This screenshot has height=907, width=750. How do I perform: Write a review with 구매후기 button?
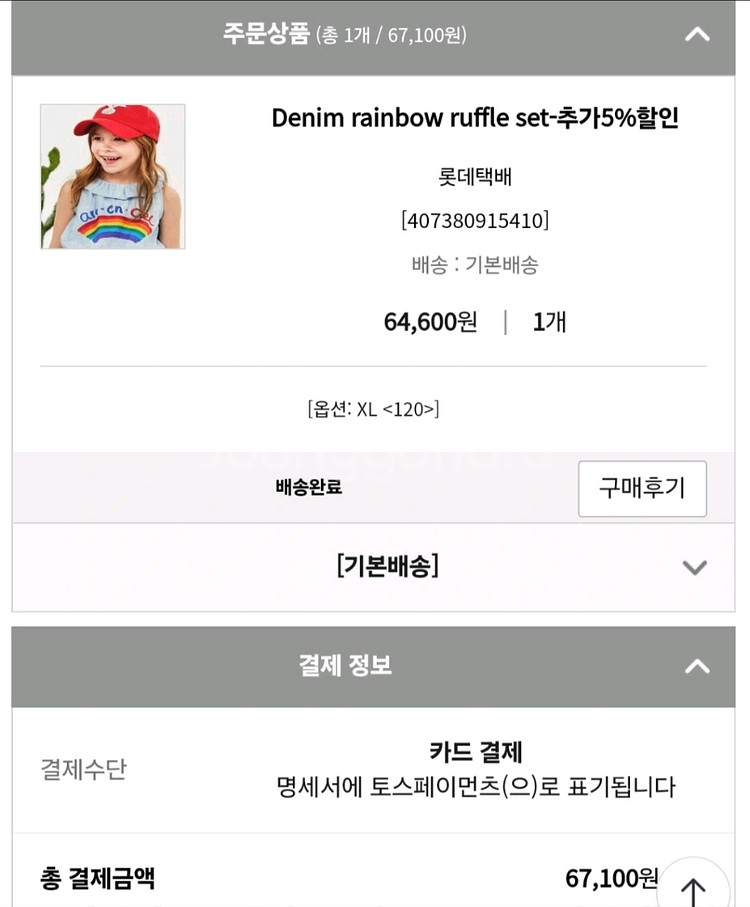[642, 489]
